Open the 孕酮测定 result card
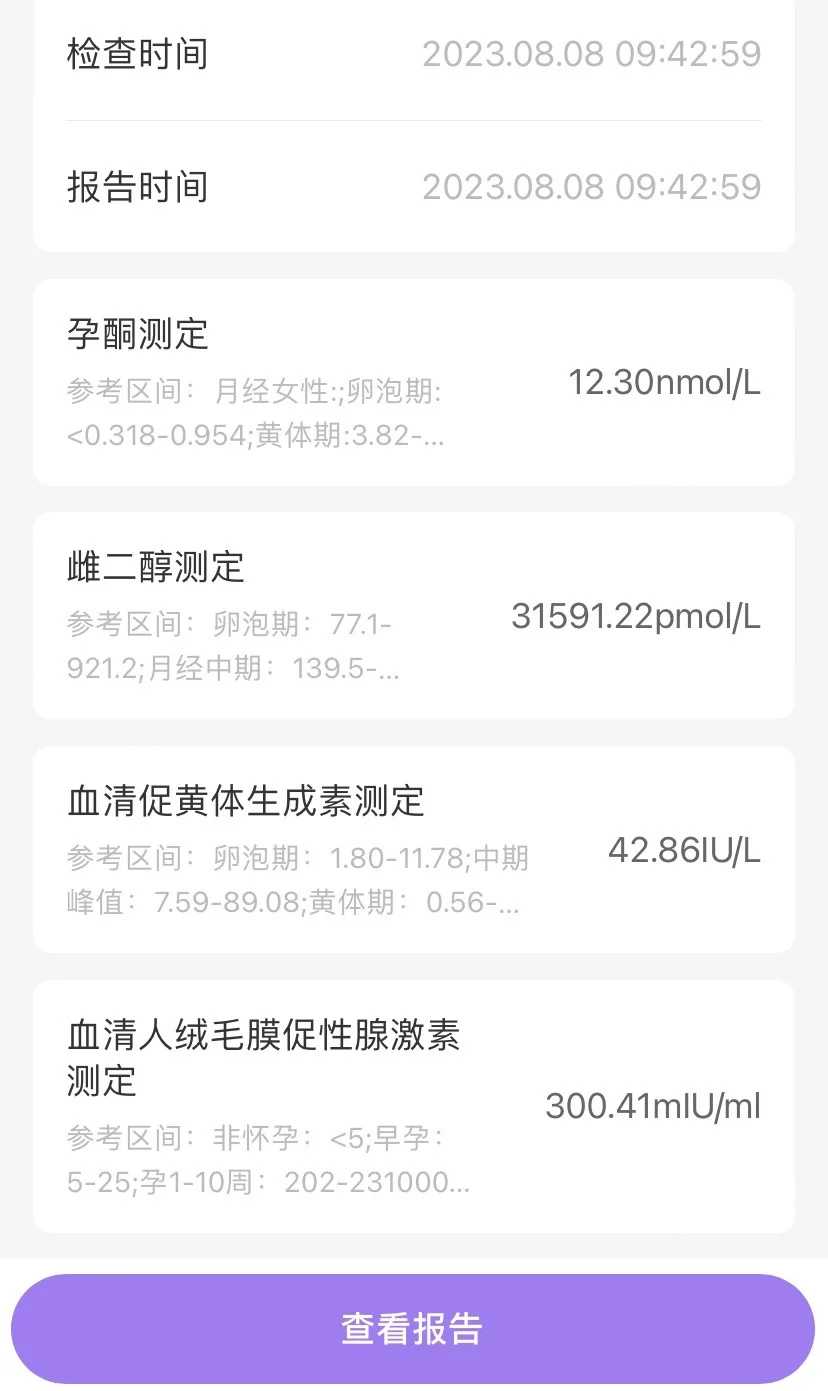Screen dimensions: 828x1391 click(413, 384)
